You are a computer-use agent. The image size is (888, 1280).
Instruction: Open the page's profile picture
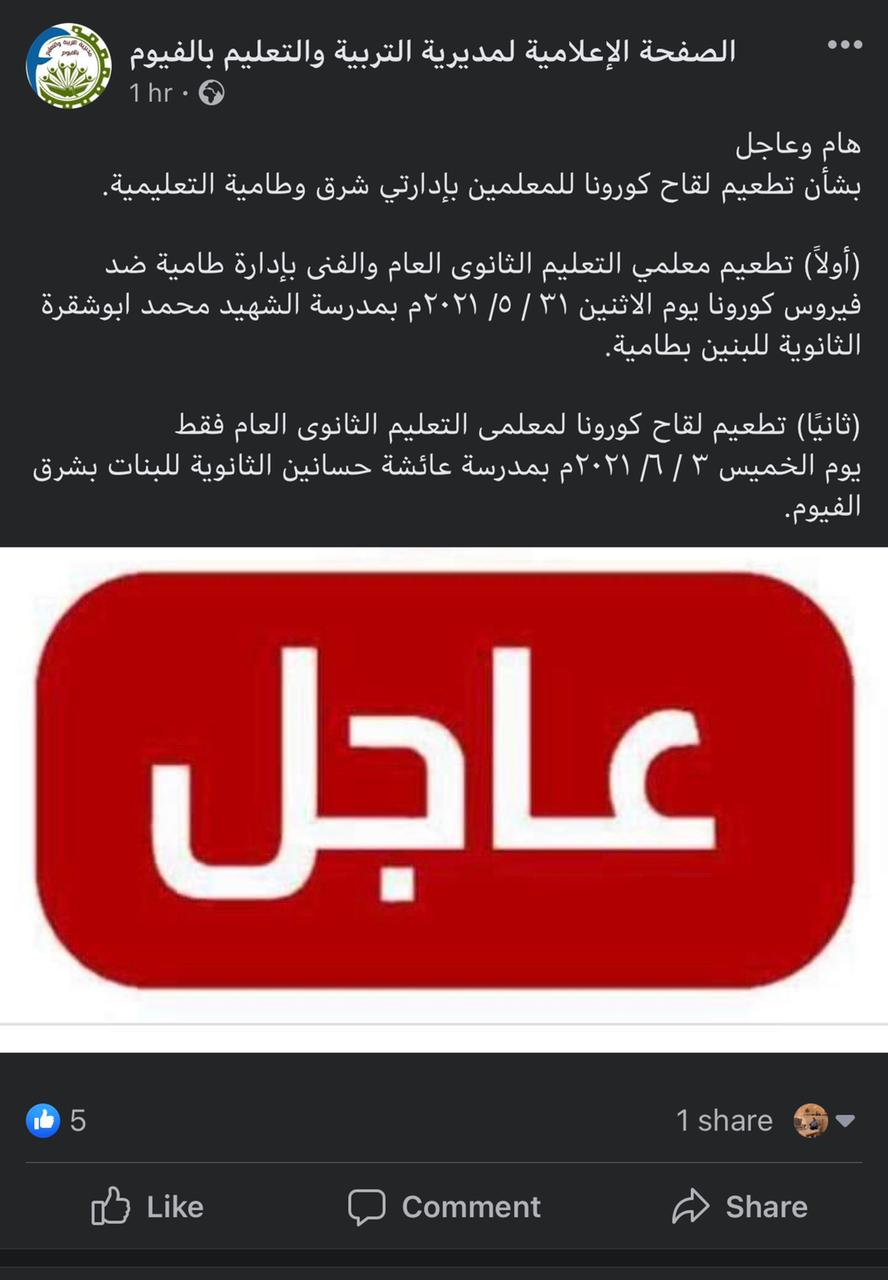[68, 66]
